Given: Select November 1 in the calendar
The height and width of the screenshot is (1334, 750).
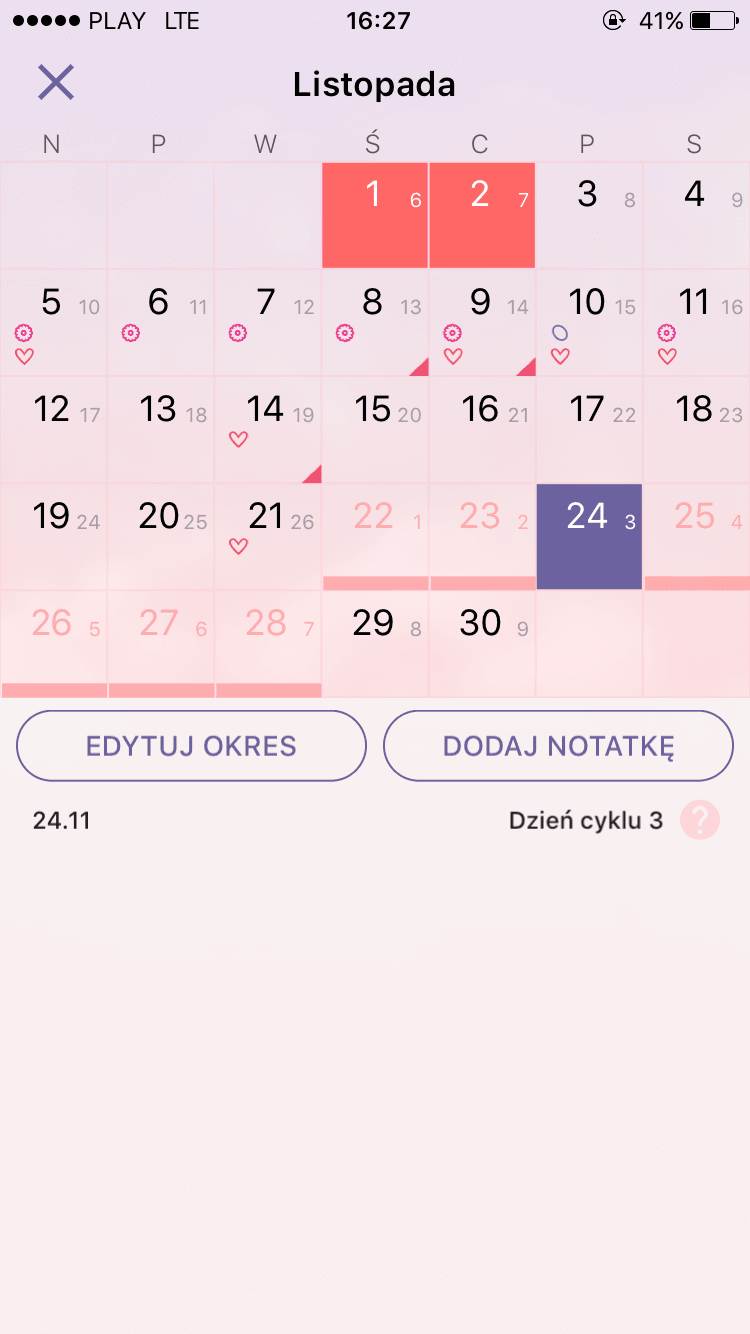Looking at the screenshot, I should click(375, 215).
